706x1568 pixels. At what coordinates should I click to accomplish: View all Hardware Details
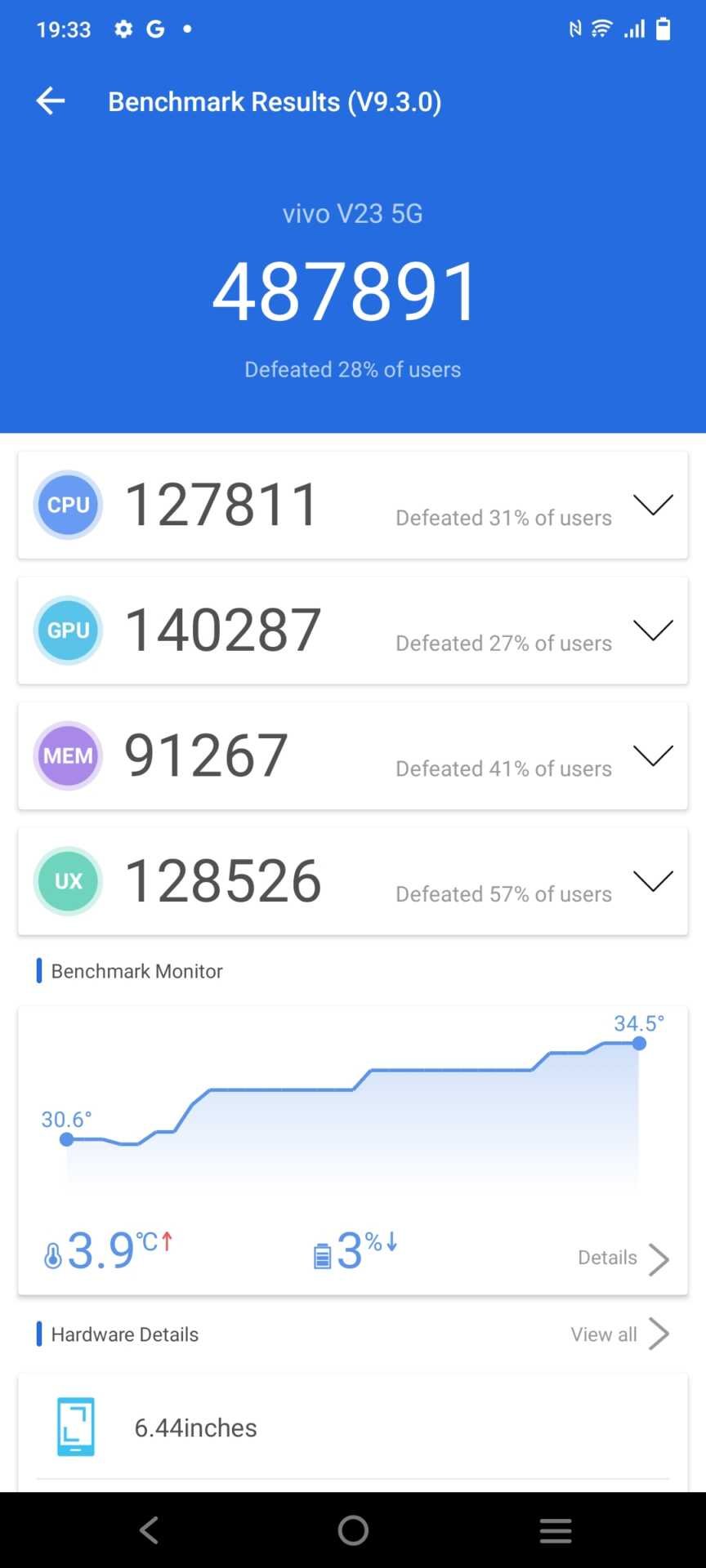[x=619, y=1334]
